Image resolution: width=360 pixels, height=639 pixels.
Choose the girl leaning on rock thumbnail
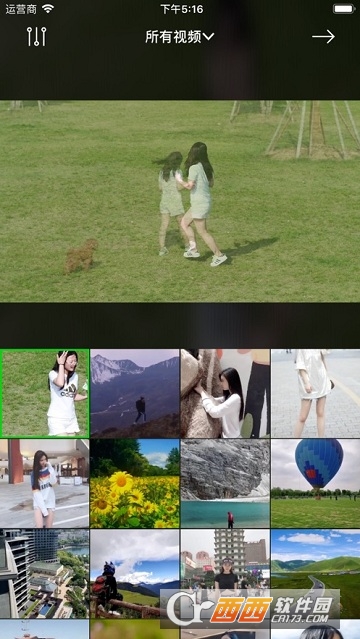click(x=225, y=393)
